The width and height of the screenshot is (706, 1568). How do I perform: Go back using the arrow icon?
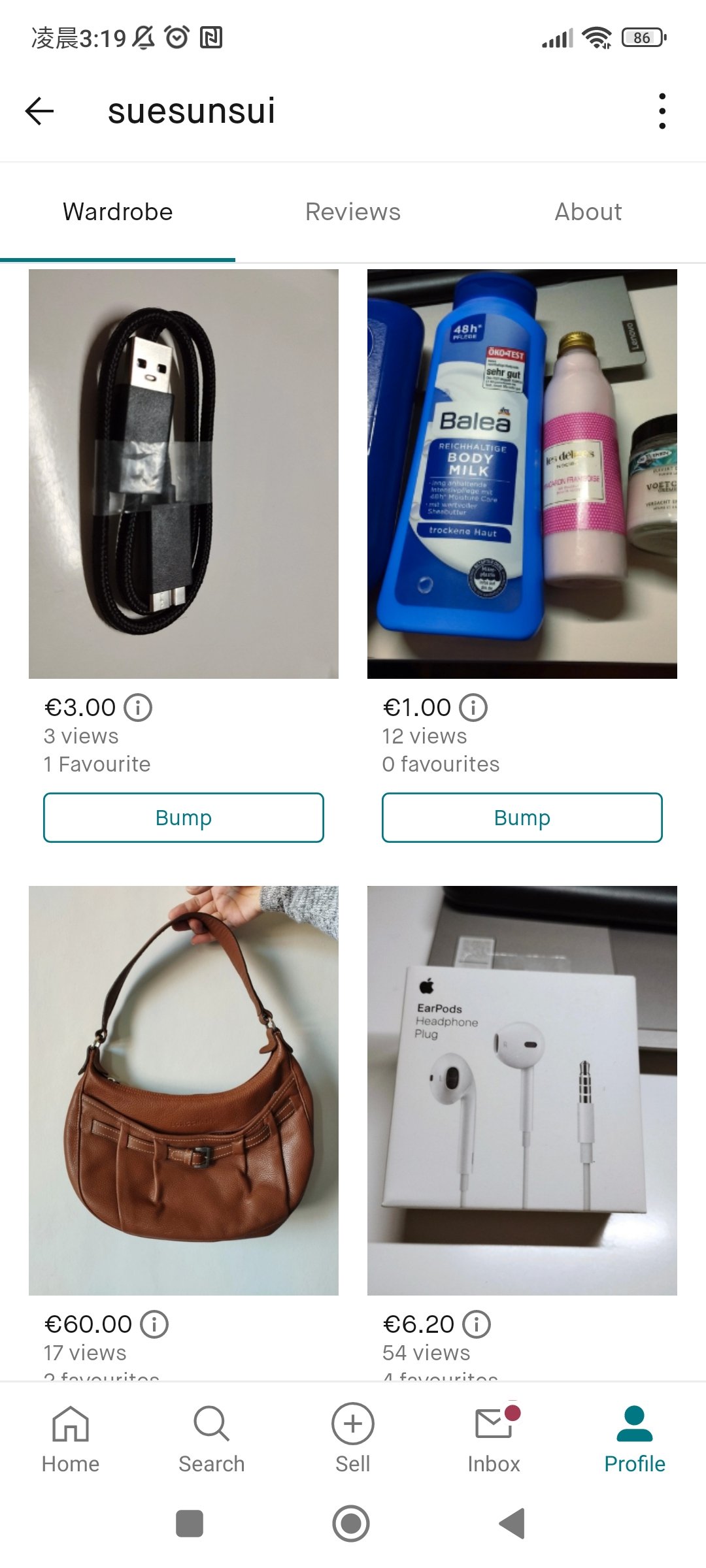pyautogui.click(x=39, y=110)
